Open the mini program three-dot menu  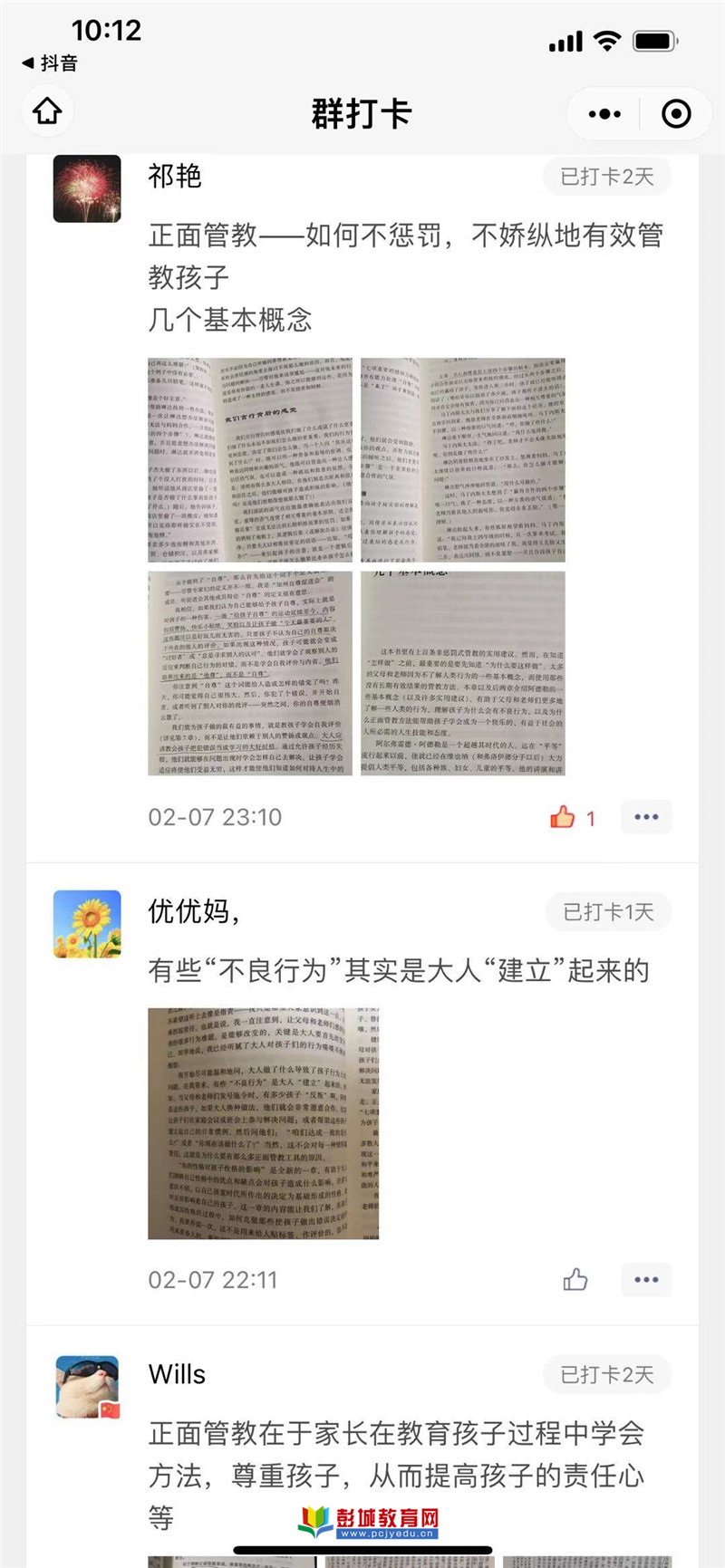[x=604, y=114]
